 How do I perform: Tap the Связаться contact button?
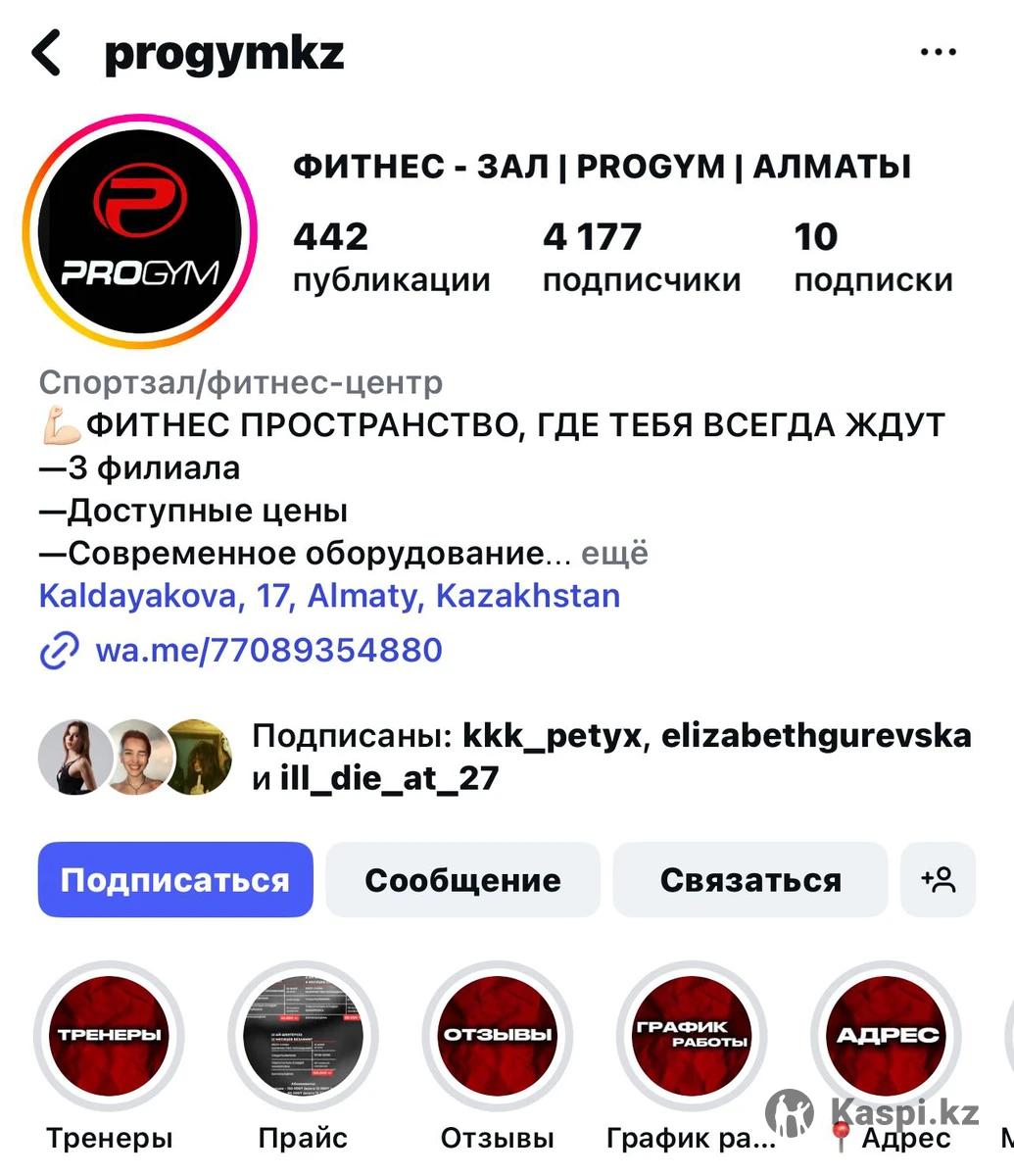(749, 879)
